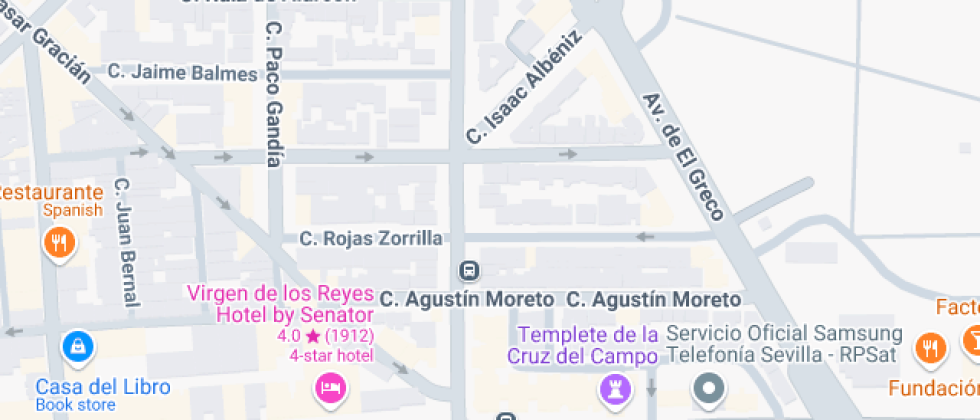Image resolution: width=980 pixels, height=420 pixels.
Task: Select the Casa del Libro book store pin
Action: [77, 347]
